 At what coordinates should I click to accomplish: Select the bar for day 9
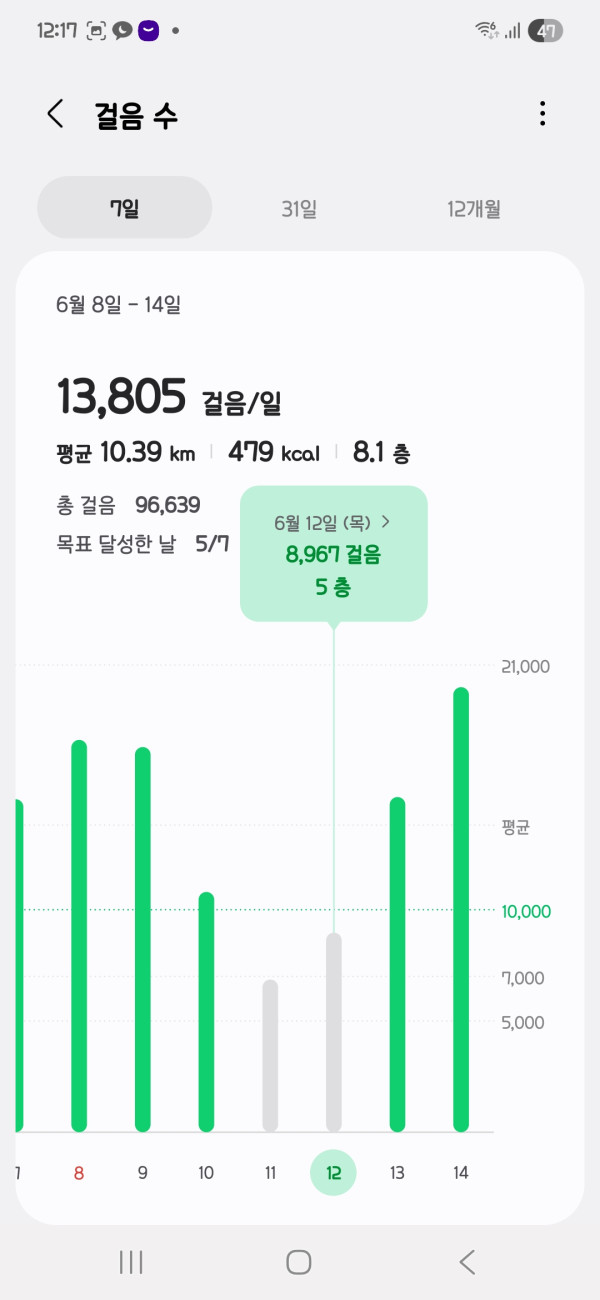142,940
